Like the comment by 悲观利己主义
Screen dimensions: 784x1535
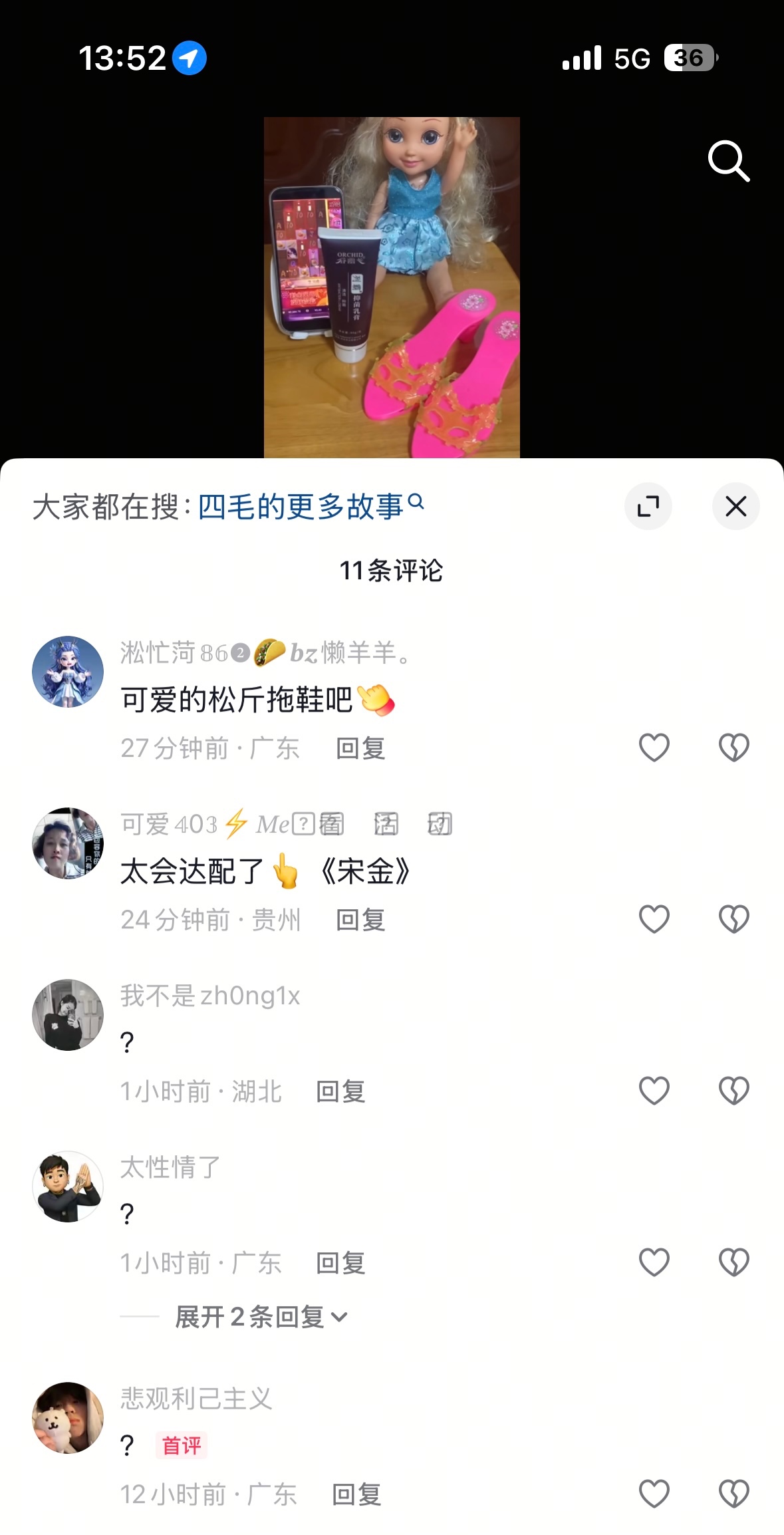(654, 1494)
